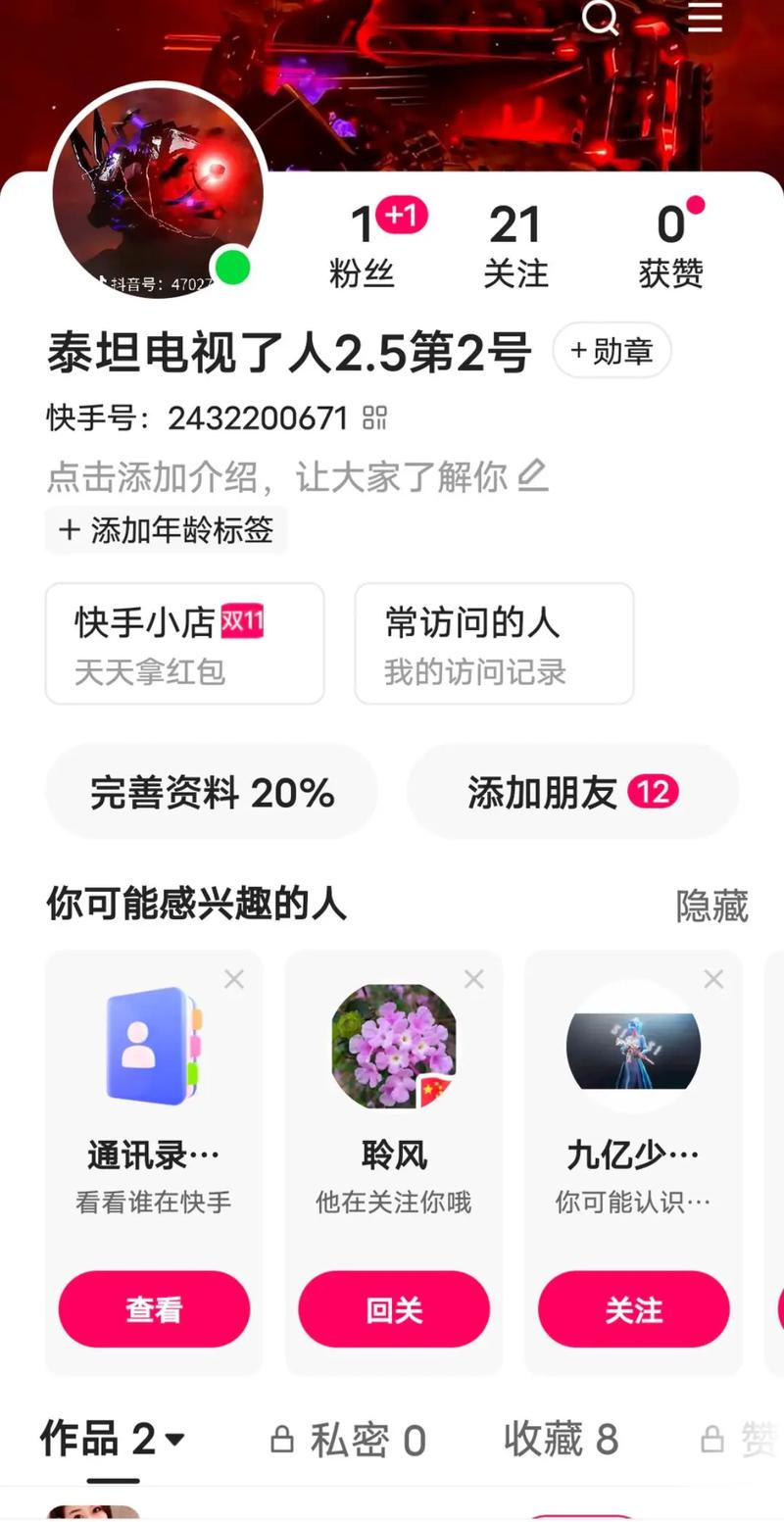Dismiss the 九亿少 suggestion card

pos(712,979)
